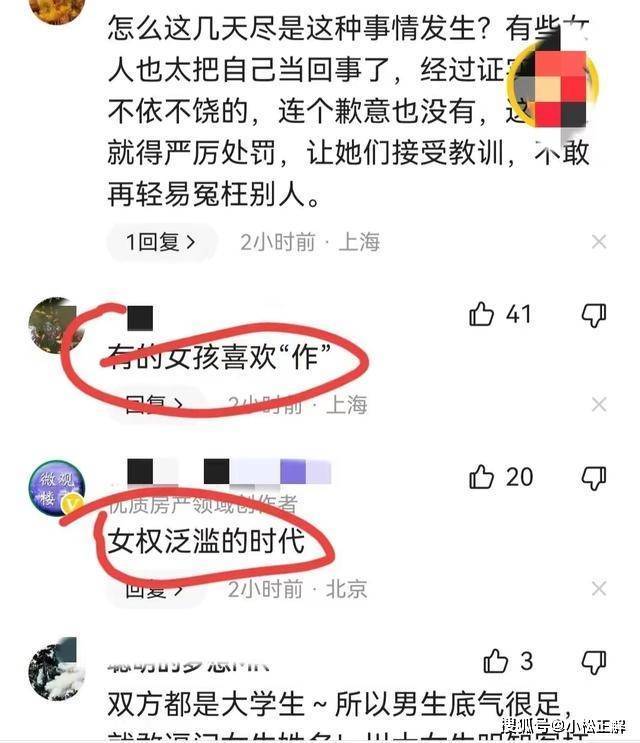Viewport: 640px width, 743px height.
Task: Expand the "1回复" replies under the first comment
Action: [x=159, y=241]
